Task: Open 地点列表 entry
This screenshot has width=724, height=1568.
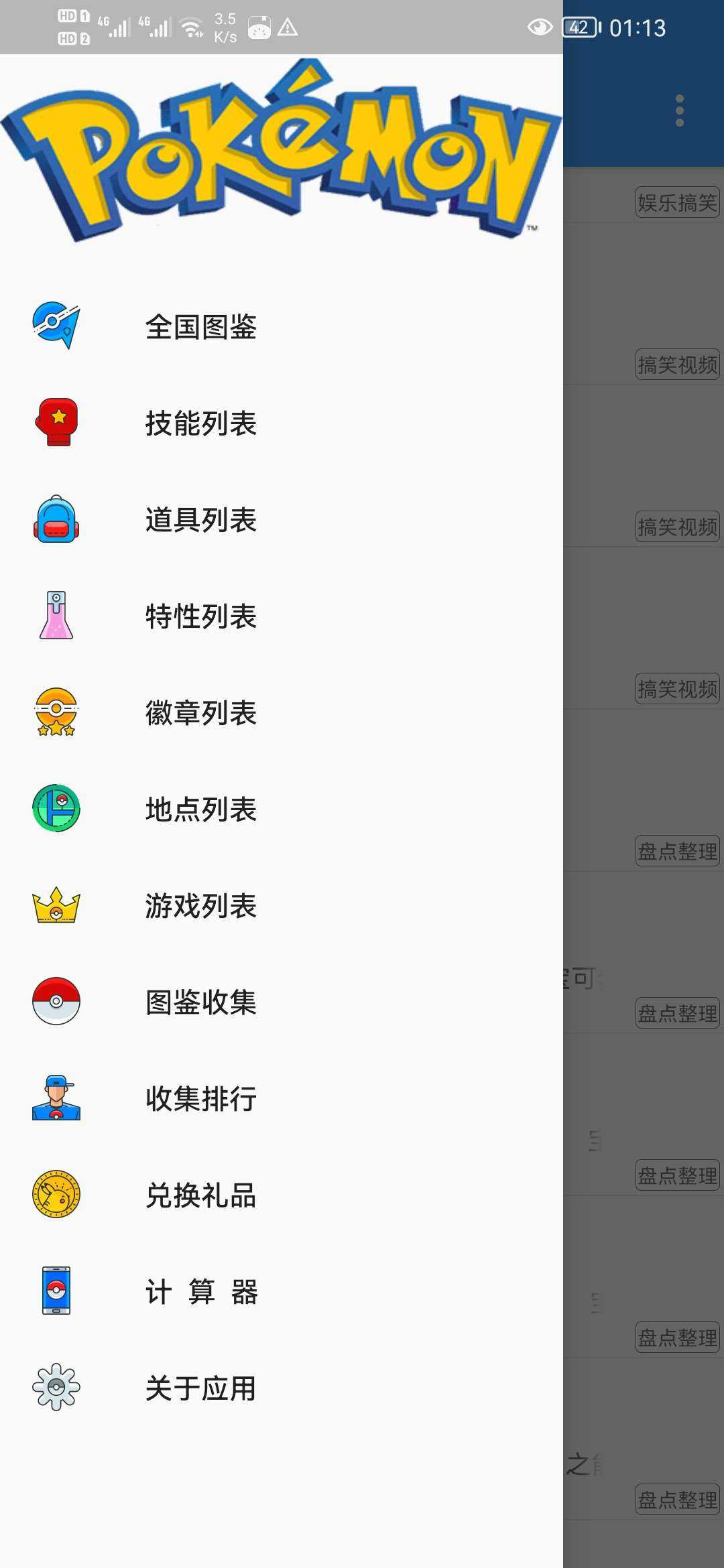Action: 282,809
